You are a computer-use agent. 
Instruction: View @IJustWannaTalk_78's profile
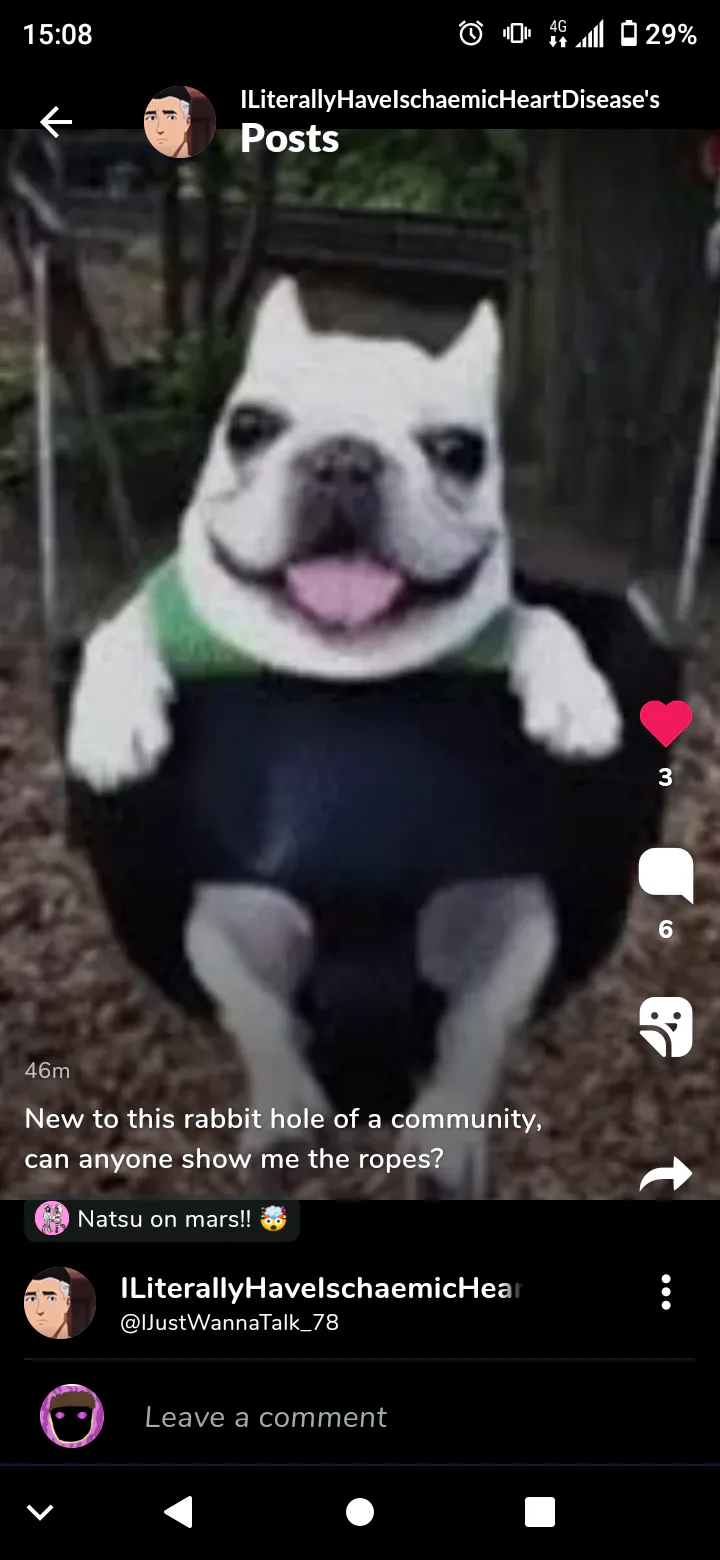(229, 1322)
